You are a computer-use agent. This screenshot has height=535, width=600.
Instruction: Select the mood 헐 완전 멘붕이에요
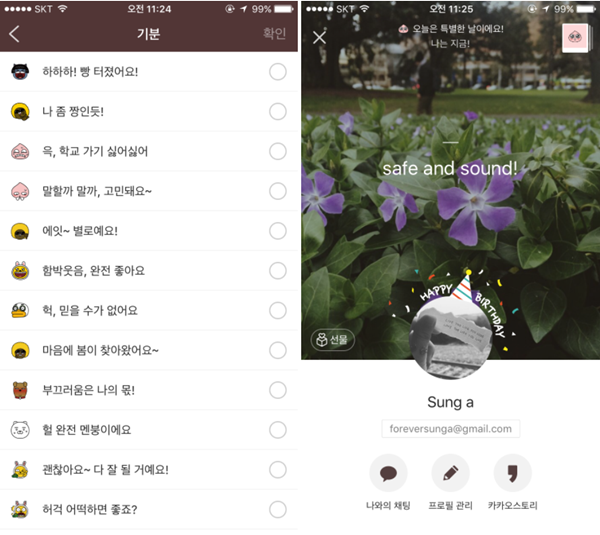[277, 430]
